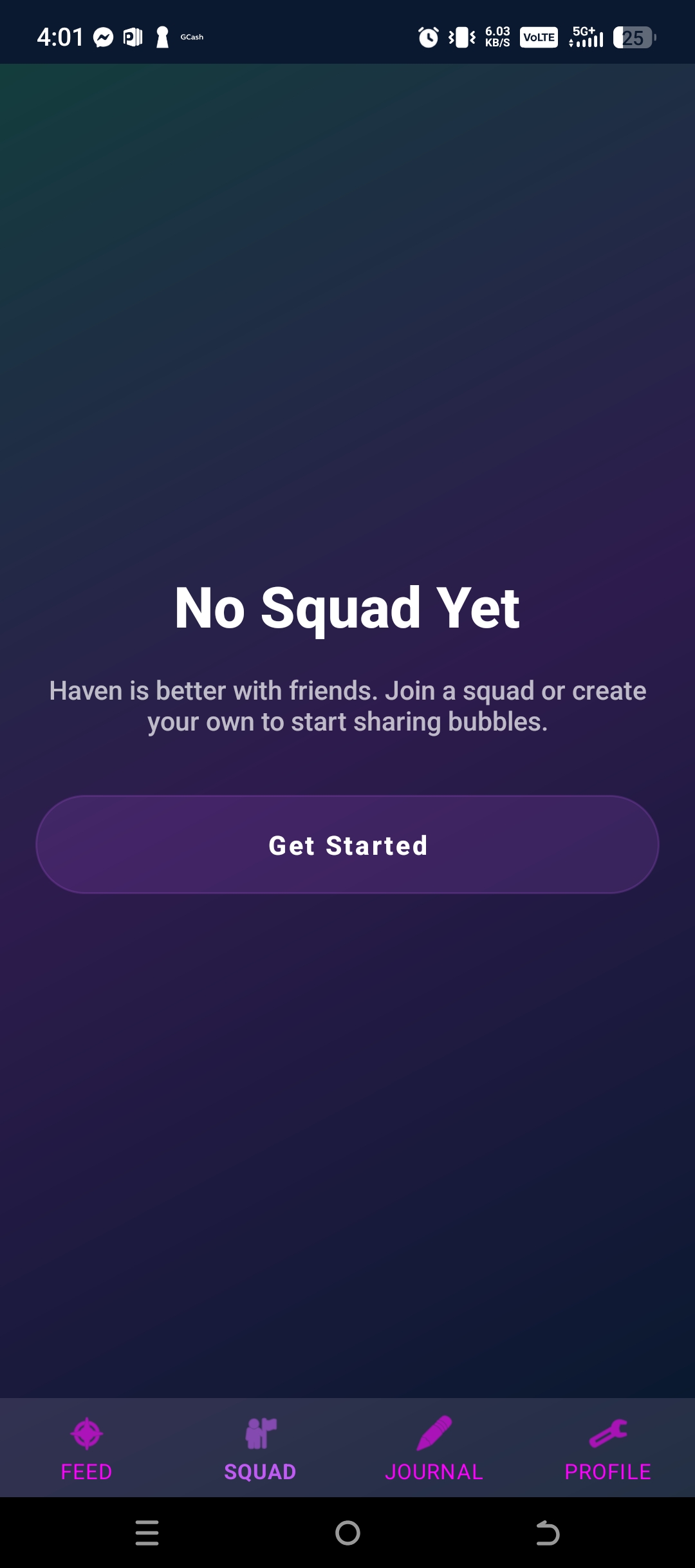
Task: Select the Squad tab
Action: point(261,1449)
